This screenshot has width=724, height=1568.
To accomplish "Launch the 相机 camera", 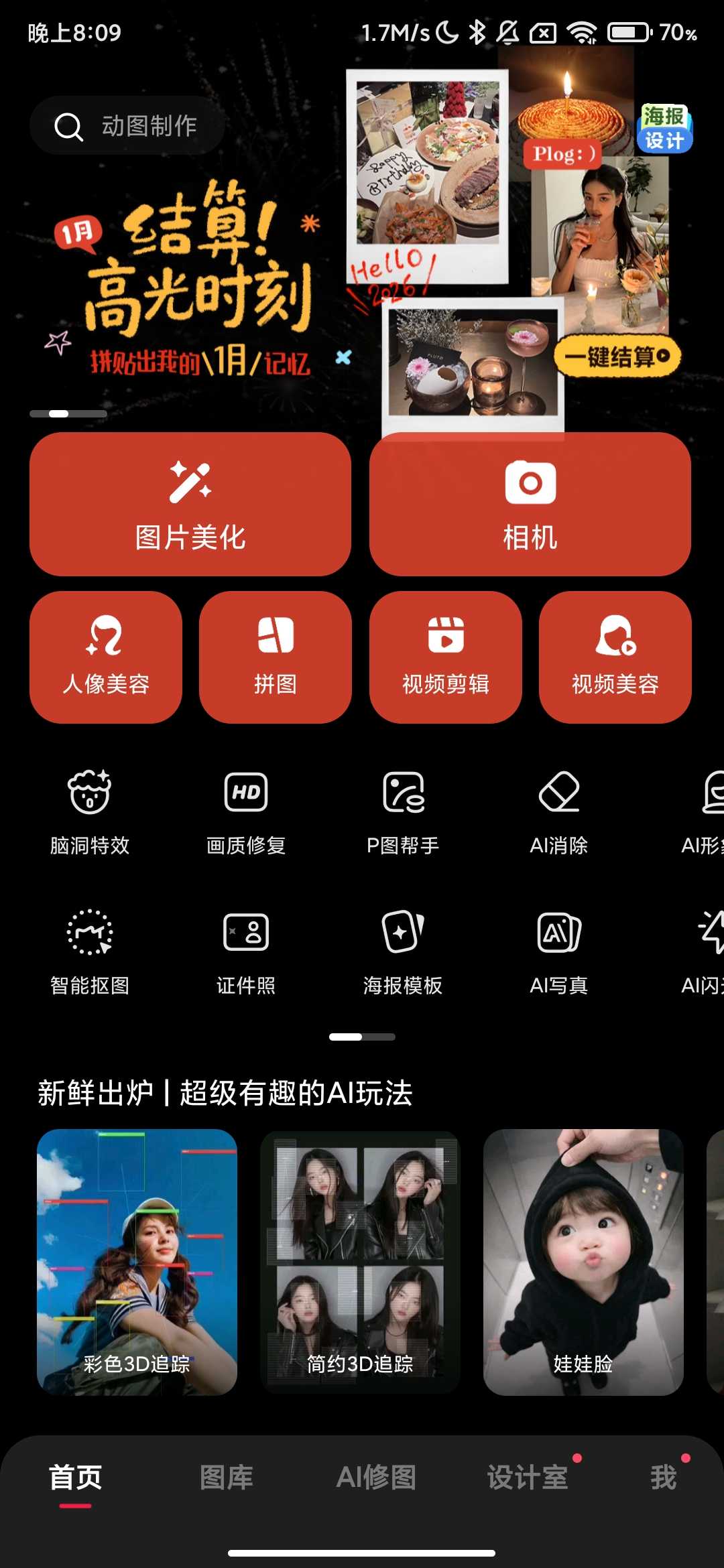I will pyautogui.click(x=530, y=504).
